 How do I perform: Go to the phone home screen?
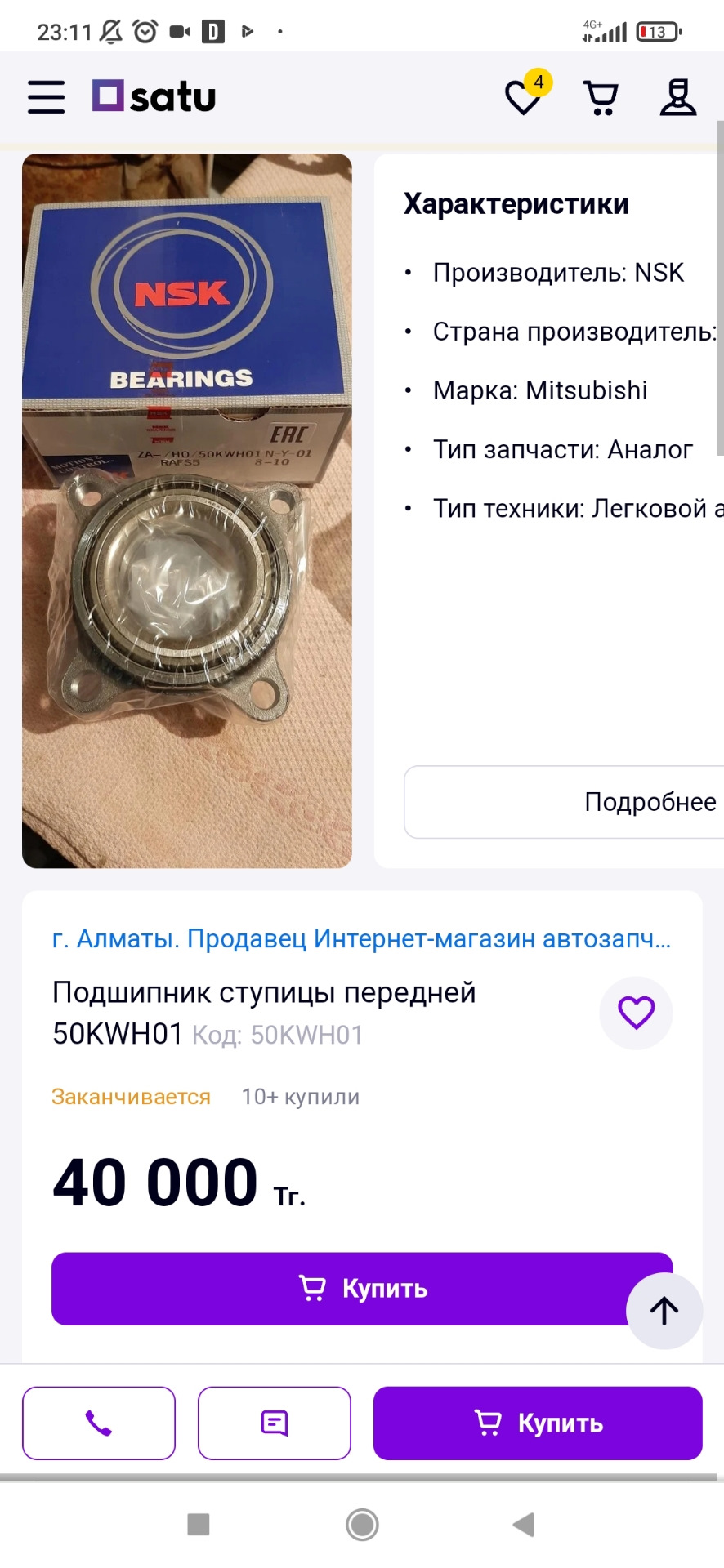pyautogui.click(x=362, y=1524)
